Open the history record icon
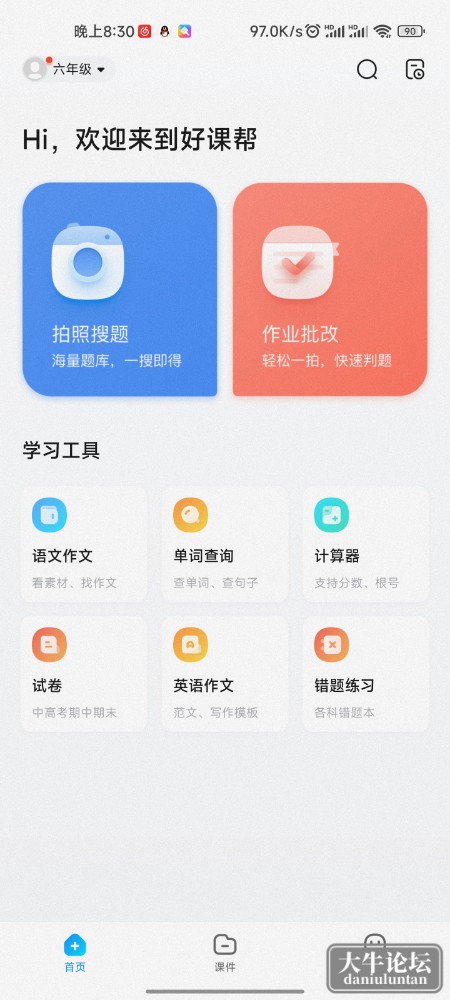 (x=415, y=70)
